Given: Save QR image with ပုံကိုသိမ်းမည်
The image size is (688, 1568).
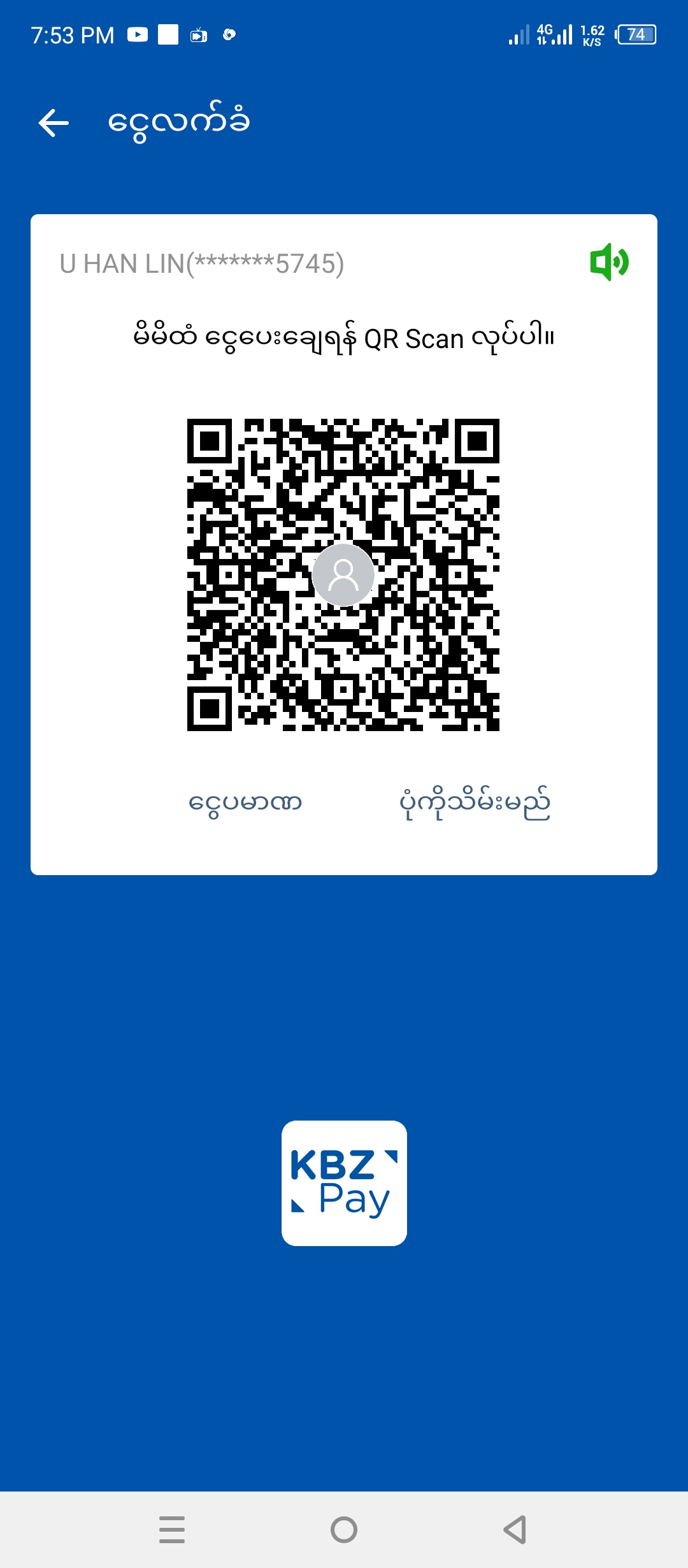Looking at the screenshot, I should (x=475, y=802).
